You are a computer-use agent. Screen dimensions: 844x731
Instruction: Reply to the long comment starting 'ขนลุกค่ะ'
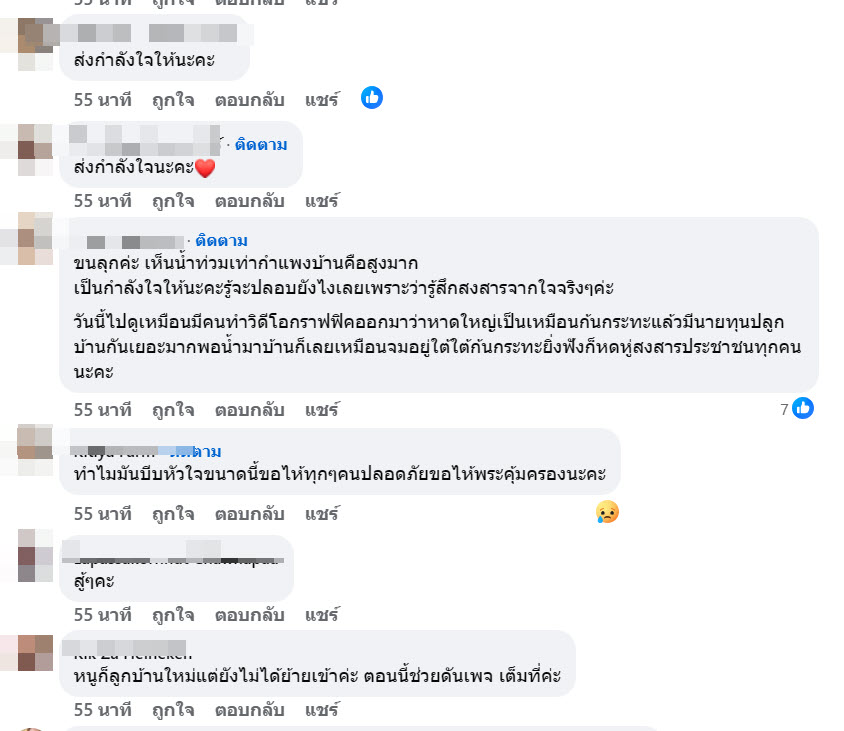click(249, 410)
